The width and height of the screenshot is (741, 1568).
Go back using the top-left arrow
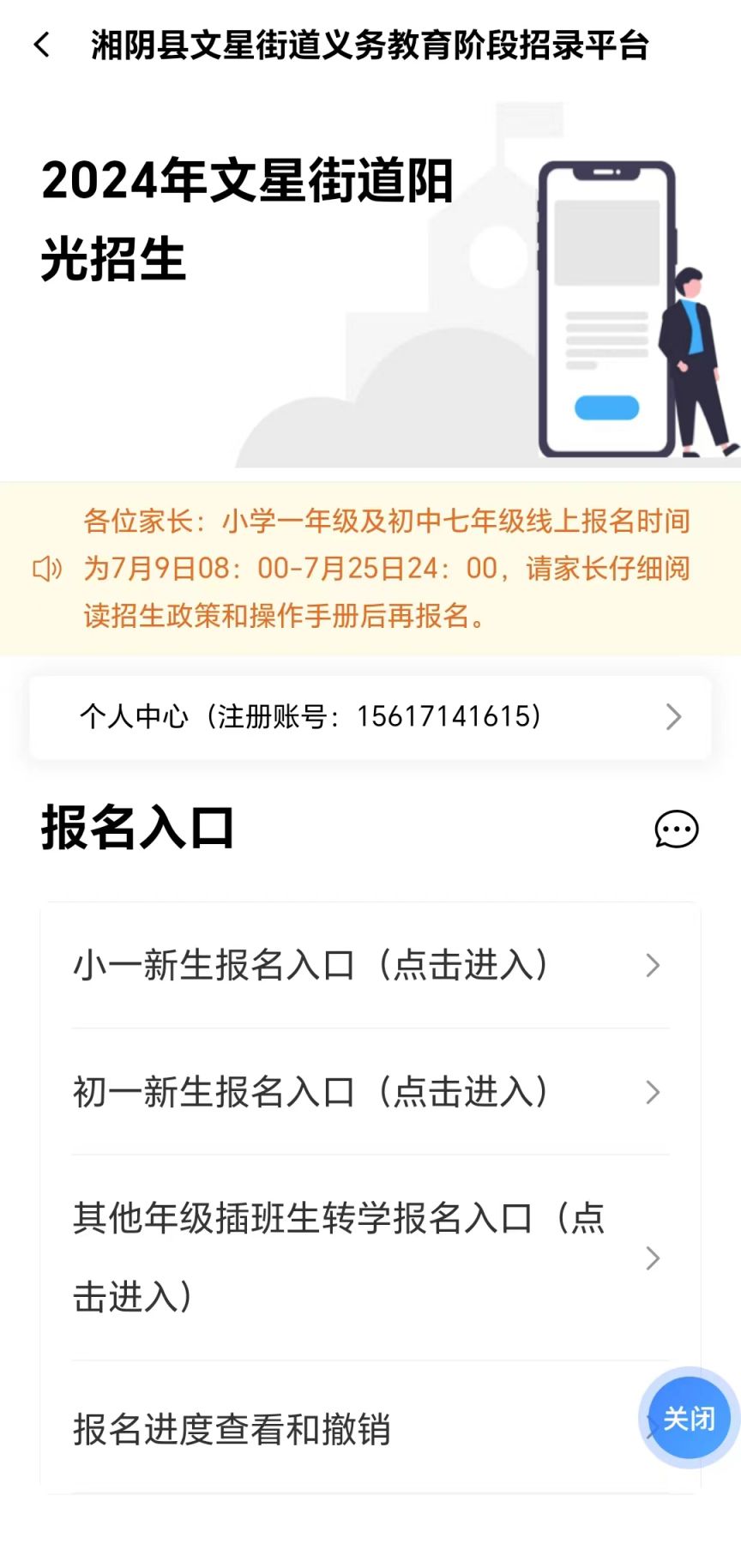41,45
